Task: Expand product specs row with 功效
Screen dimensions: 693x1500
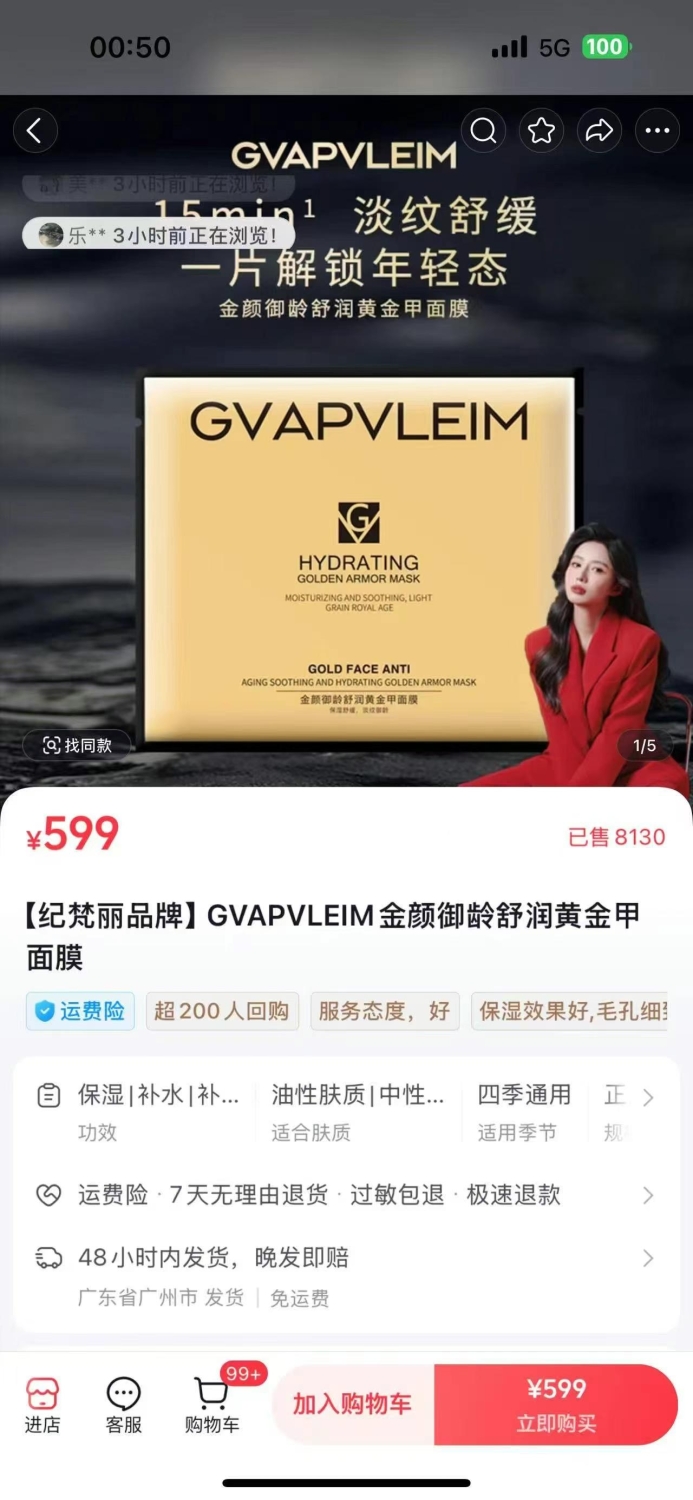Action: tap(345, 1111)
